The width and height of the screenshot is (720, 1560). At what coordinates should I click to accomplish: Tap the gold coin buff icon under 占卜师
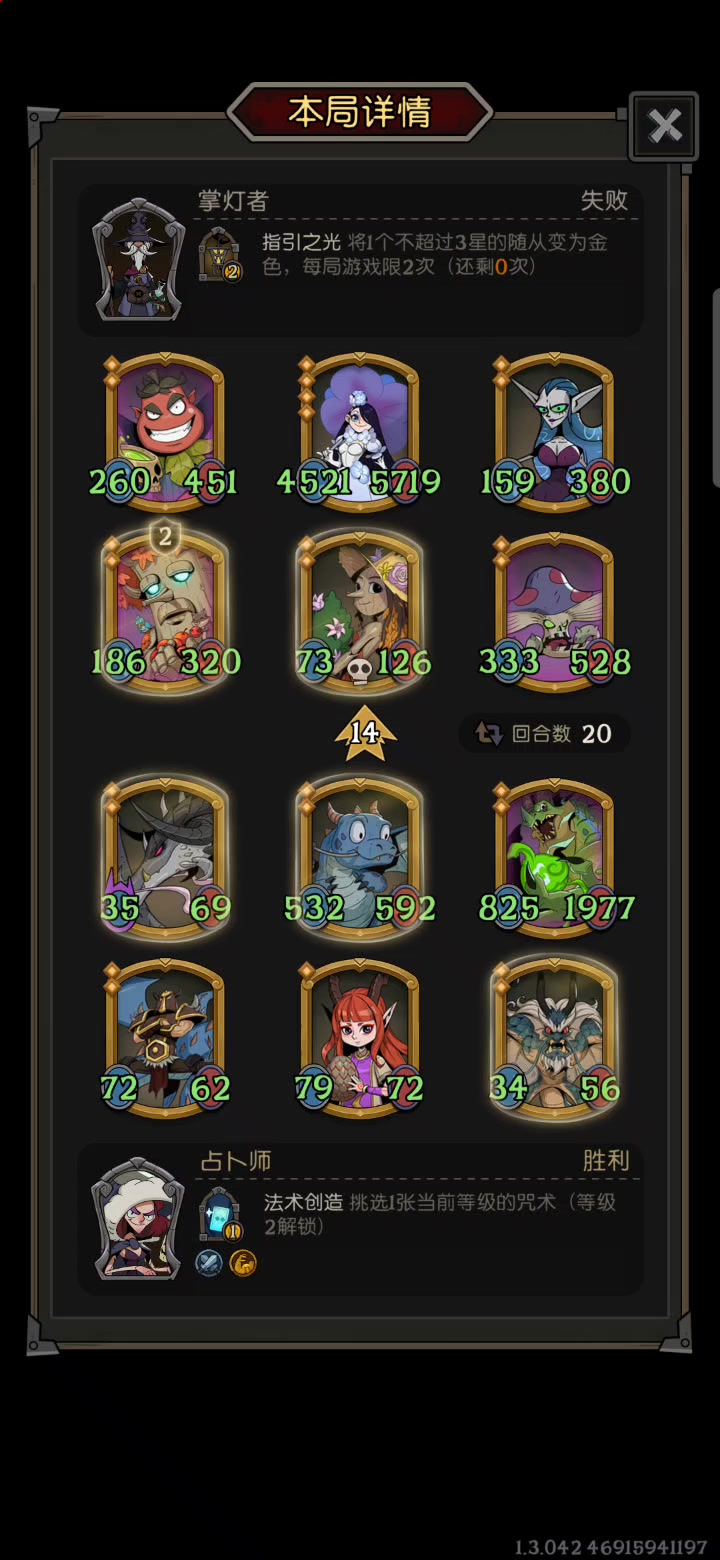click(x=243, y=1263)
